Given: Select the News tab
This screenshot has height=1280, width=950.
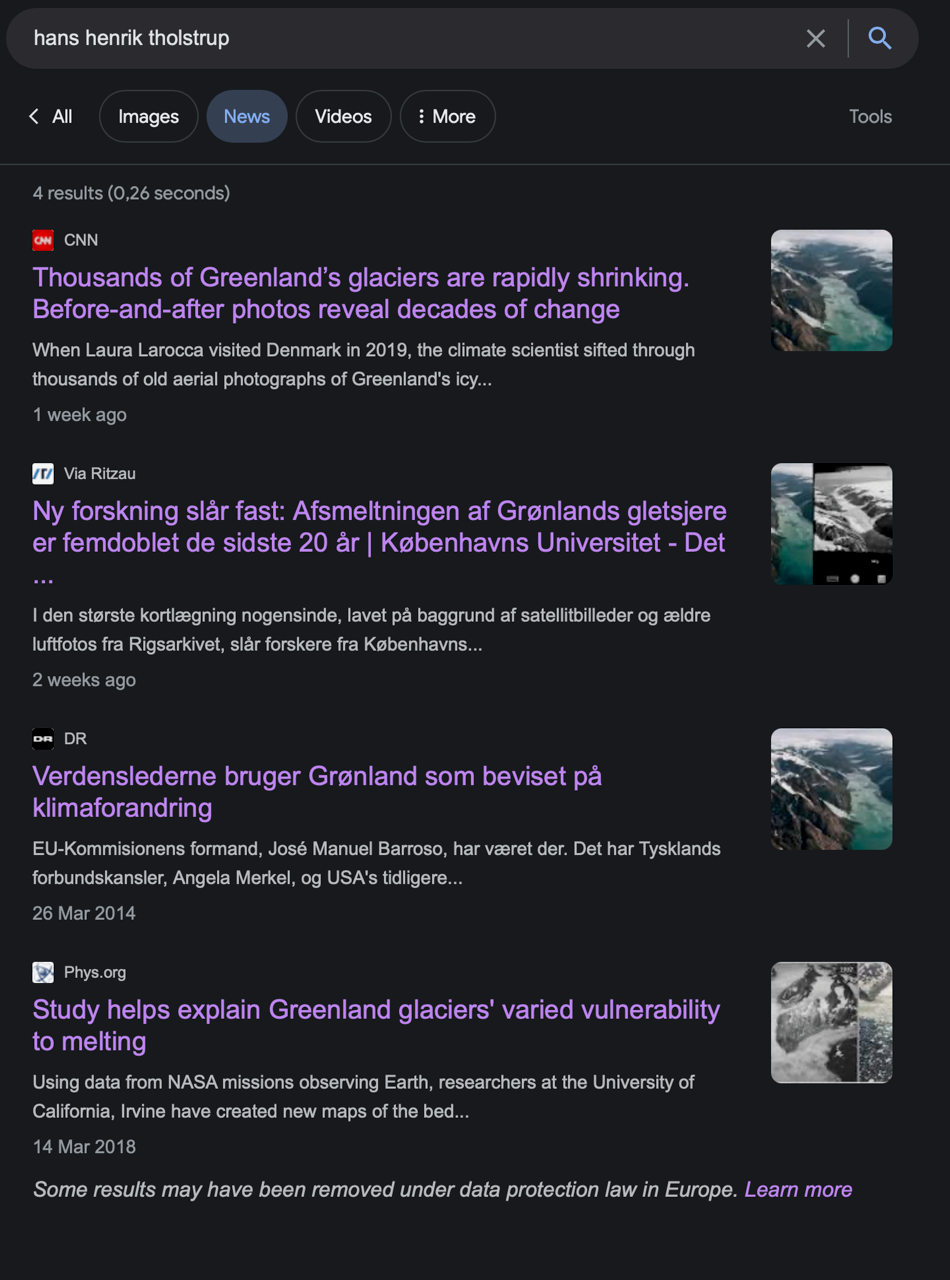Looking at the screenshot, I should pos(246,116).
